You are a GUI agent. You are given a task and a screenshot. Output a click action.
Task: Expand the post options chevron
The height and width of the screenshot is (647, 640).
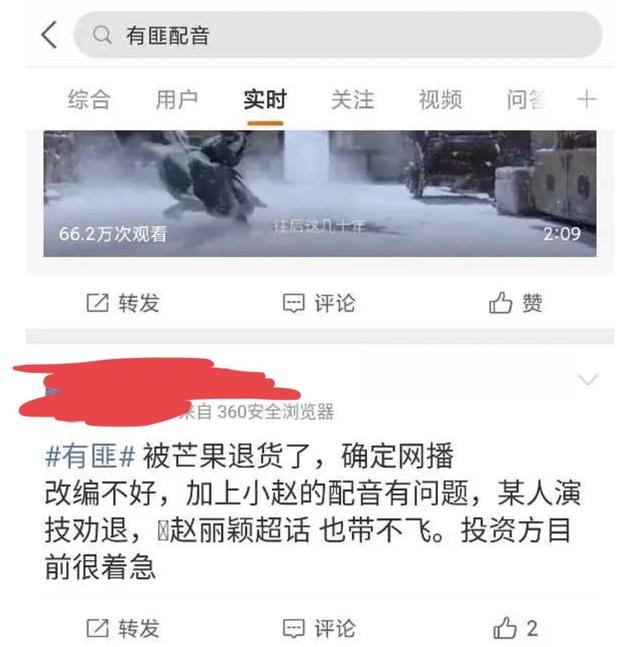click(588, 380)
